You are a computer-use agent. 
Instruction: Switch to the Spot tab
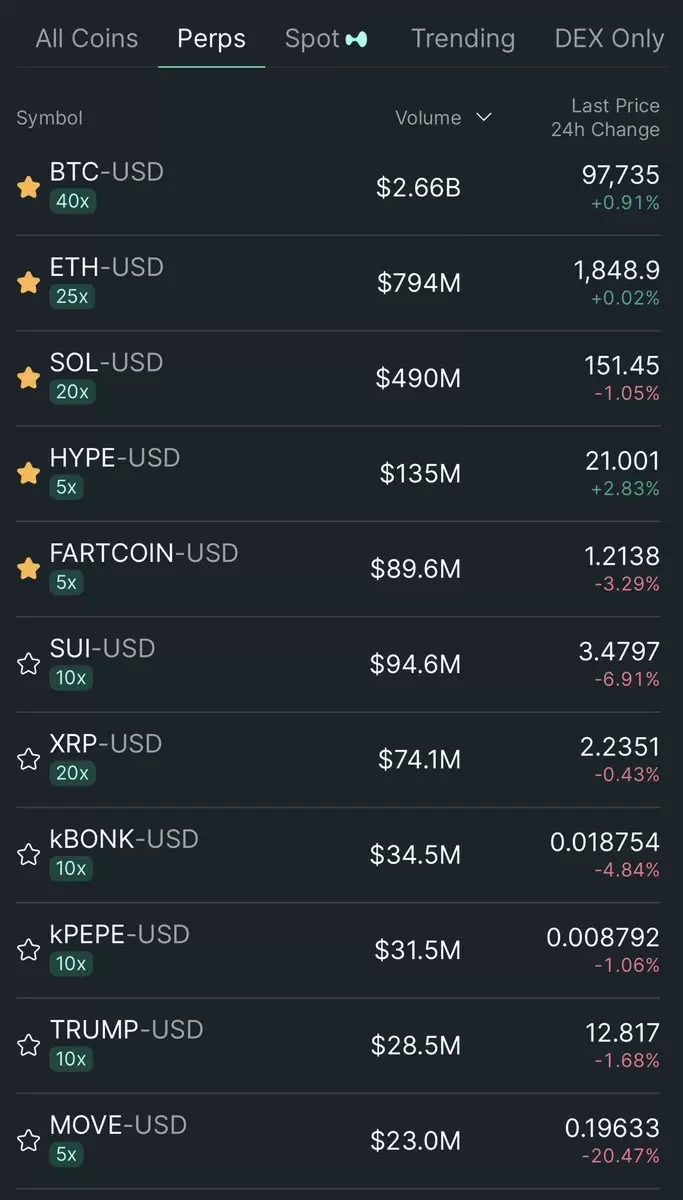coord(326,39)
